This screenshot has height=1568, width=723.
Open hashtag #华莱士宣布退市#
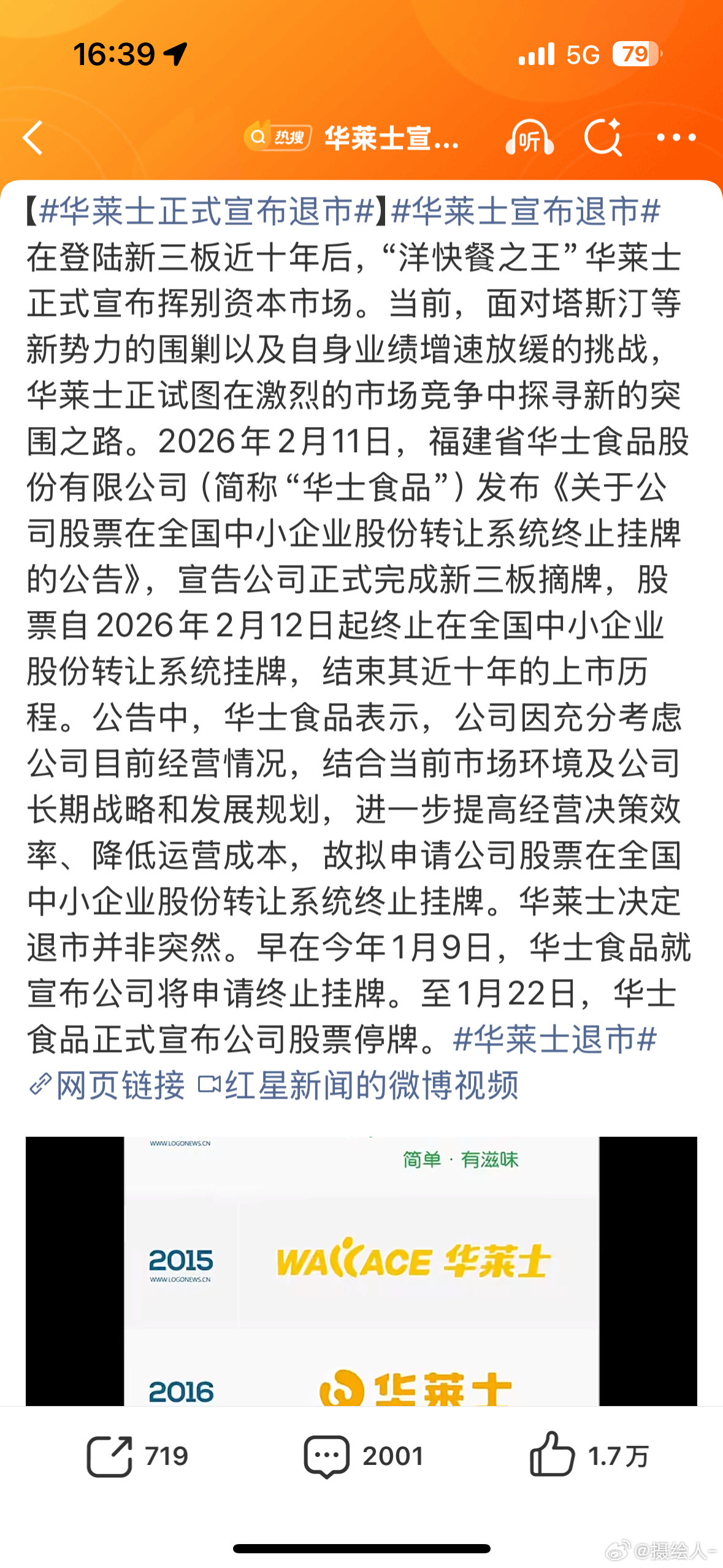(x=527, y=210)
